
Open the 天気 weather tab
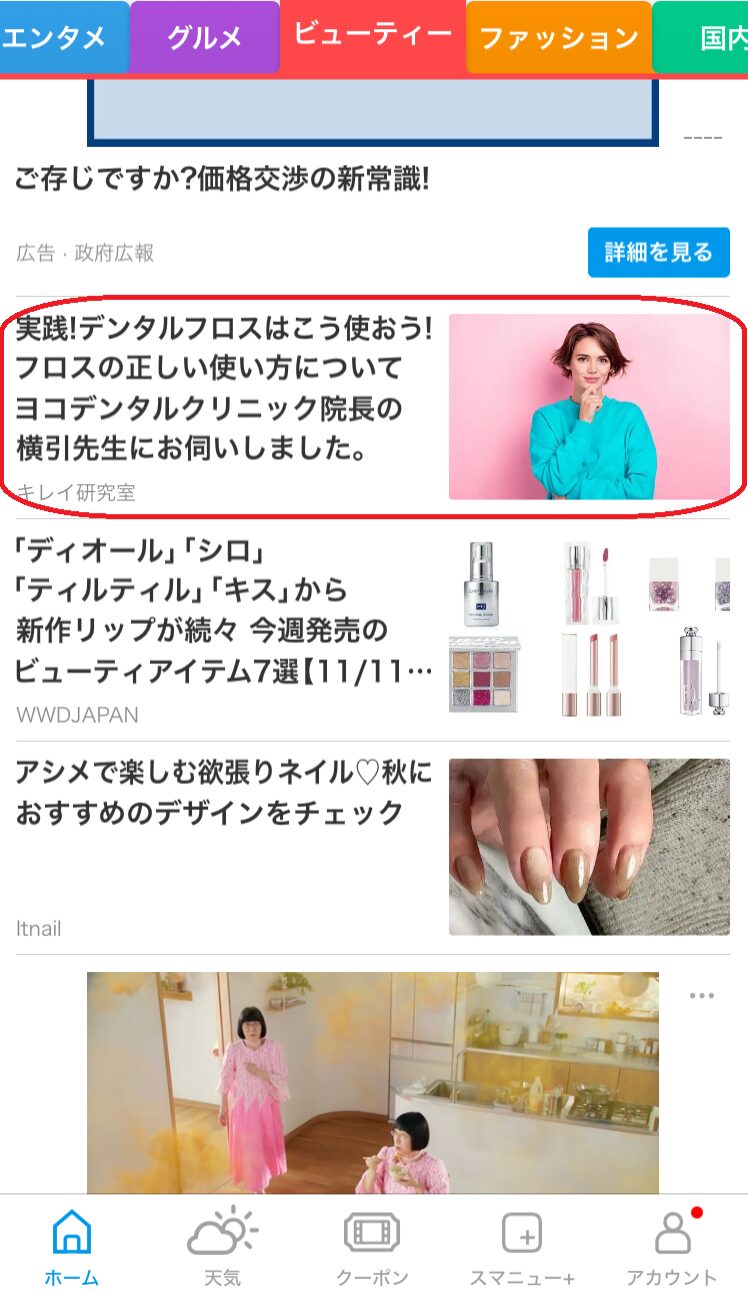tap(222, 1246)
